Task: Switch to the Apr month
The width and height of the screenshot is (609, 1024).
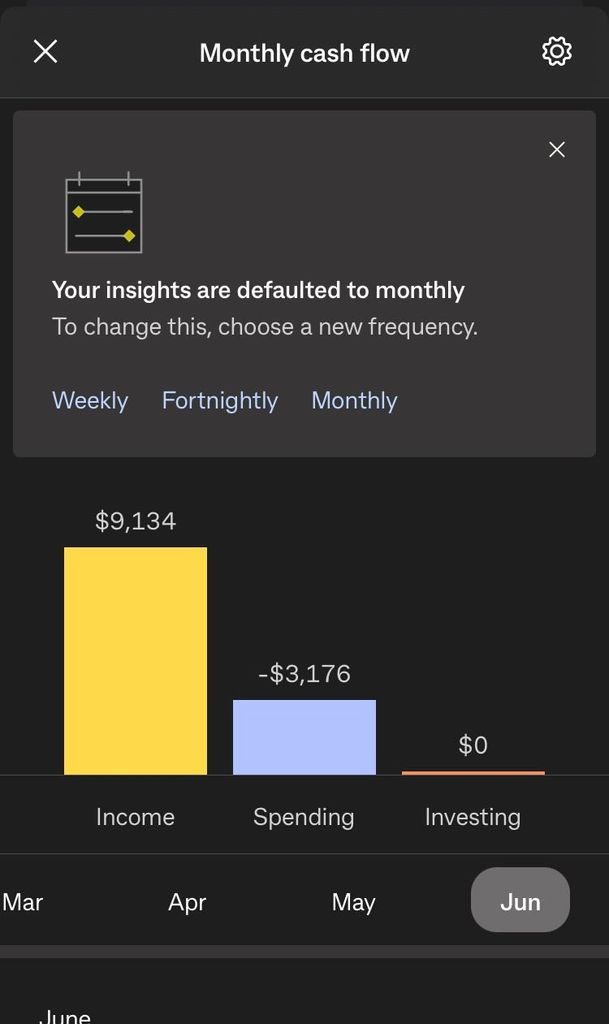Action: pyautogui.click(x=187, y=902)
